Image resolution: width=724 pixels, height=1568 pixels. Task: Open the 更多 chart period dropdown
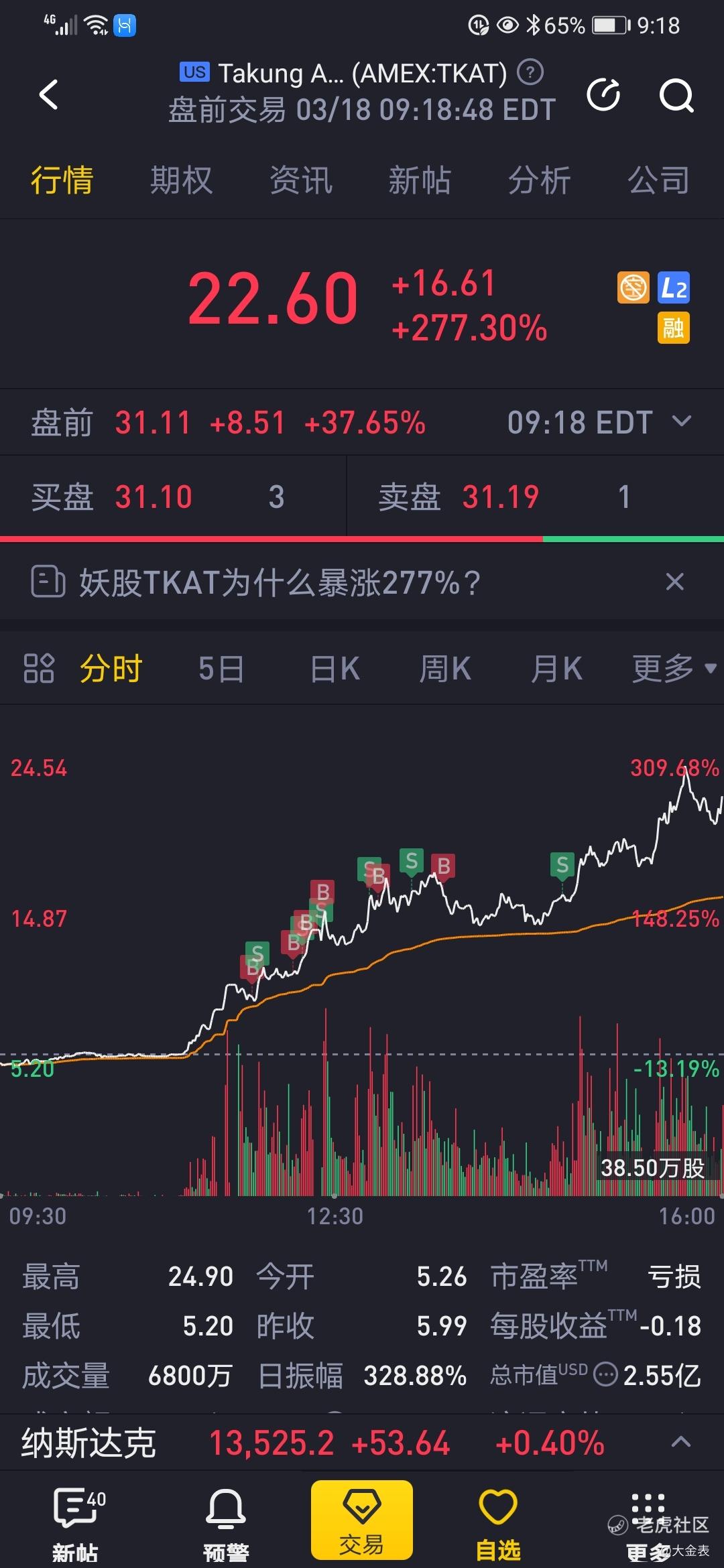(674, 668)
